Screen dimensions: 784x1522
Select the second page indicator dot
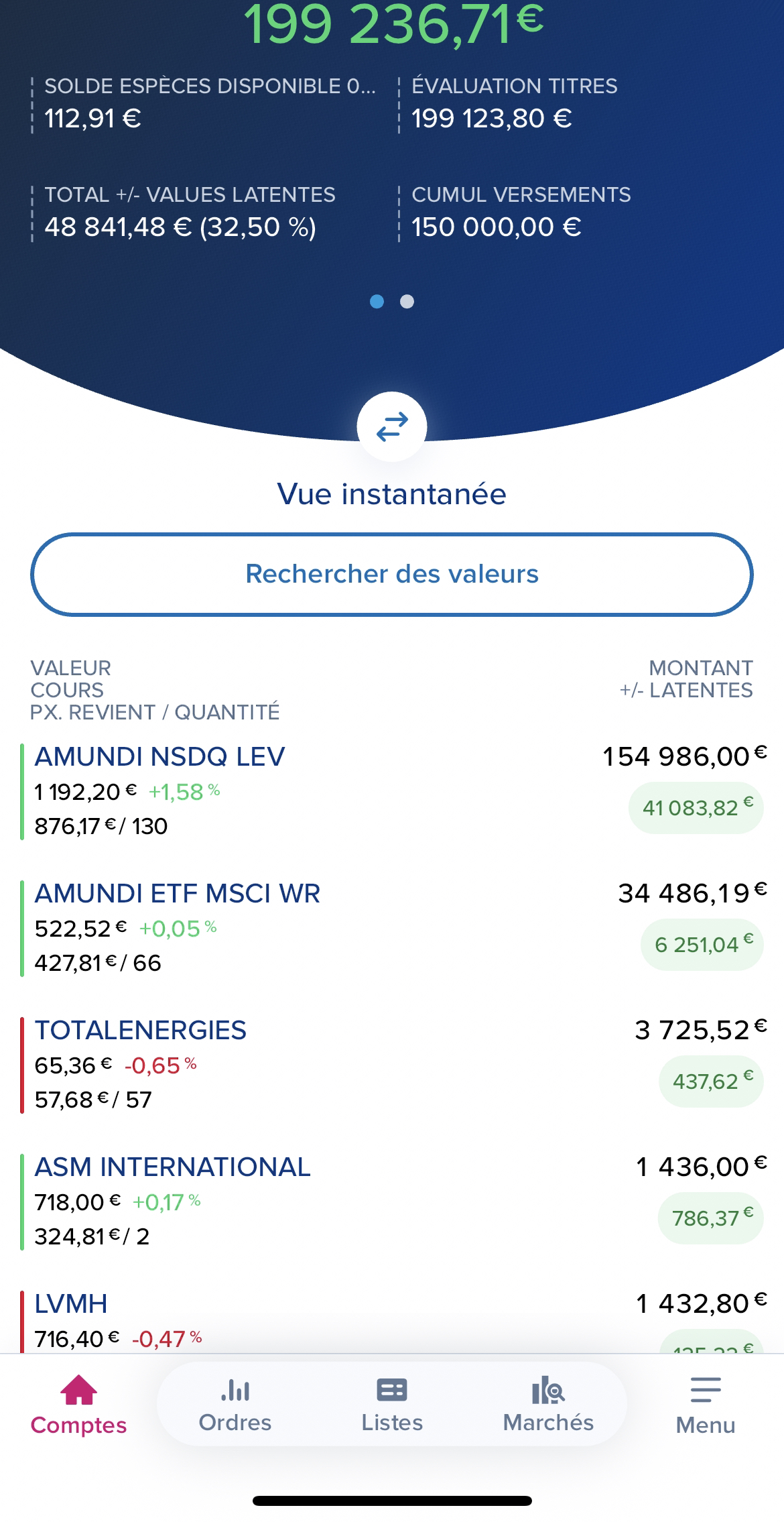[407, 302]
